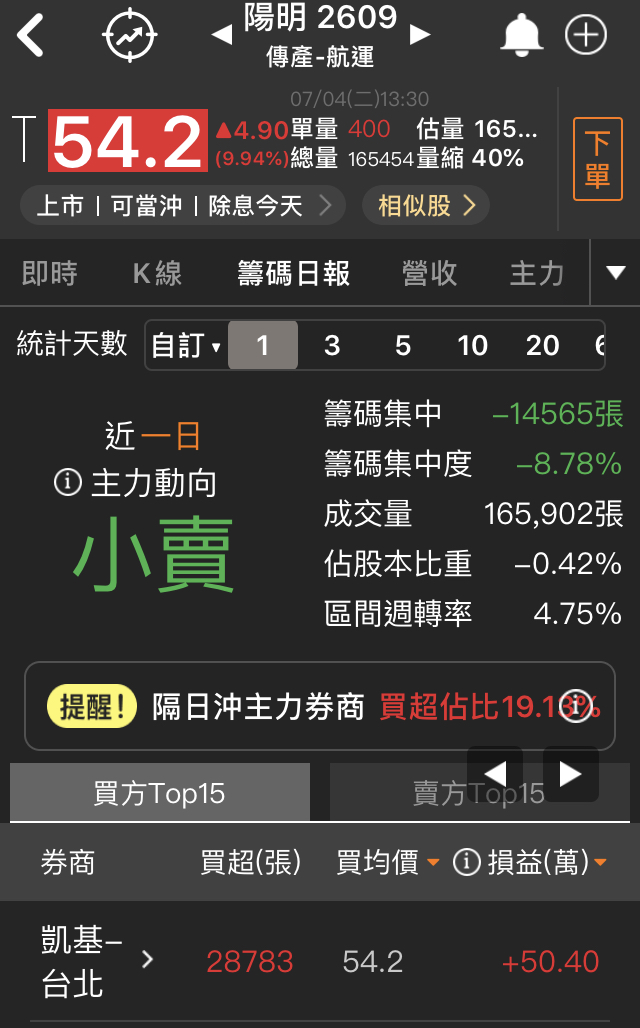
Task: Switch to the 即時 tab
Action: 49,273
